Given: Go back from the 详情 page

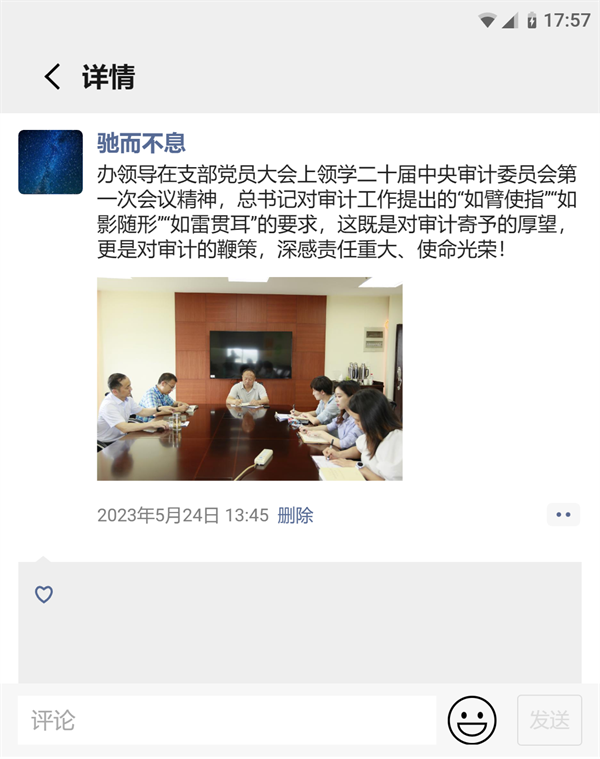Looking at the screenshot, I should tap(52, 76).
